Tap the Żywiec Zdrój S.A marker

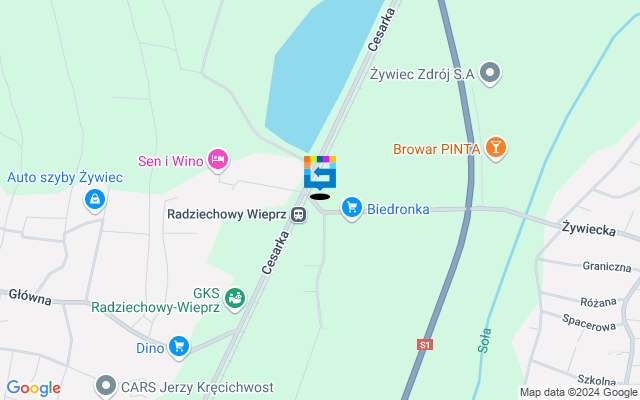490,72
